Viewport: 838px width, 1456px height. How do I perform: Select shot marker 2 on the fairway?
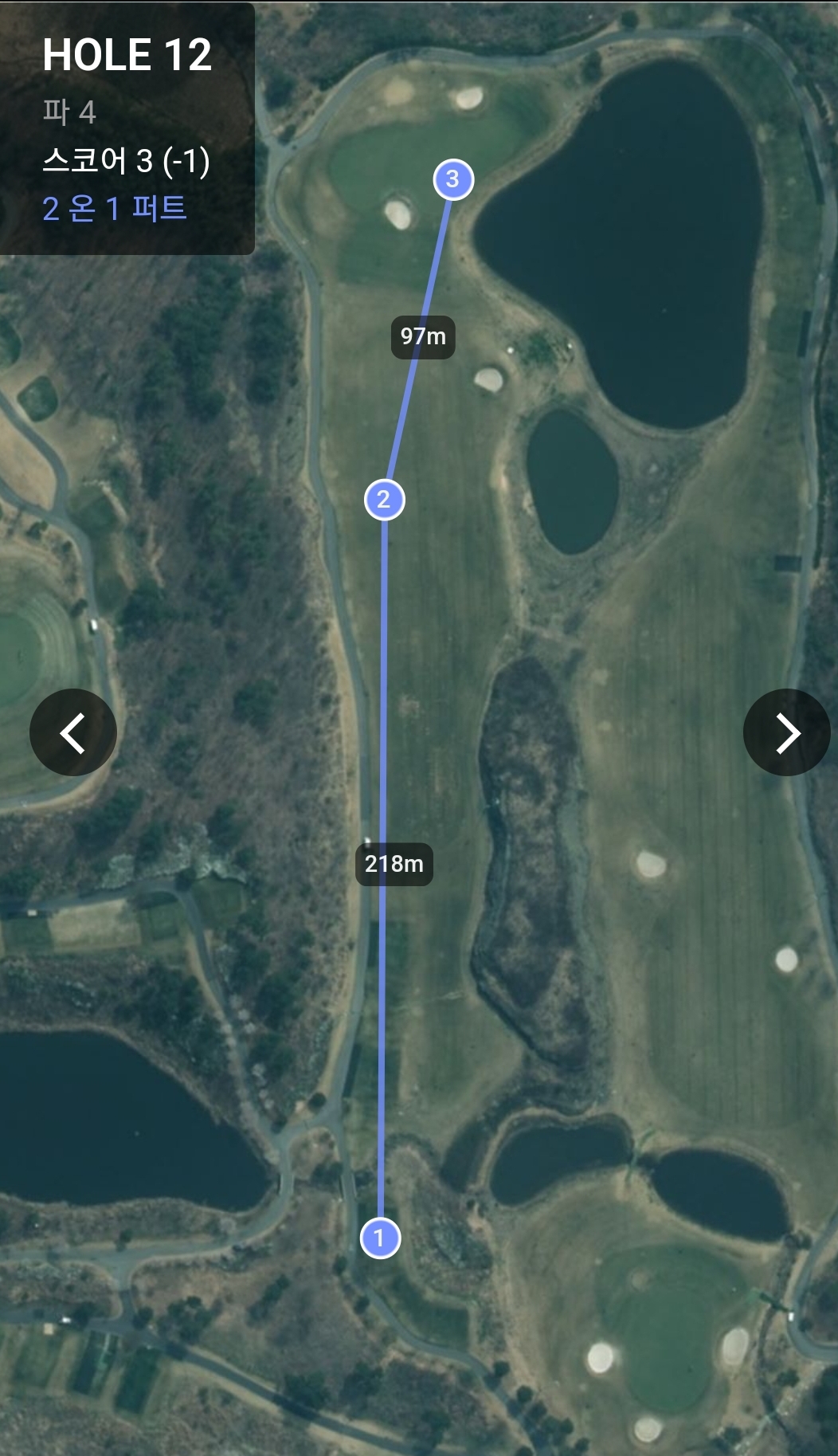coord(385,500)
